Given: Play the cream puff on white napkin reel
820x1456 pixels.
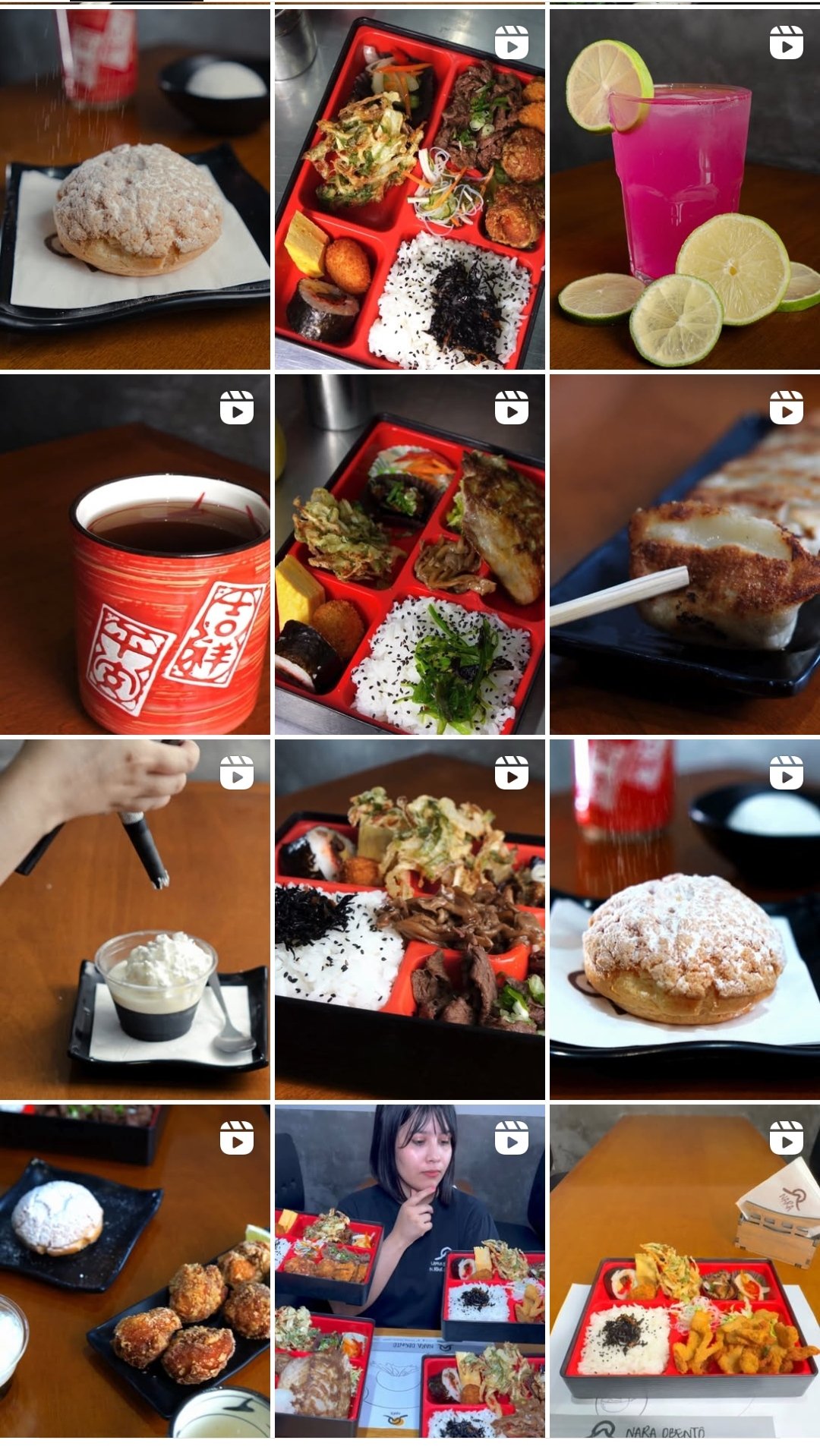Looking at the screenshot, I should (x=685, y=919).
